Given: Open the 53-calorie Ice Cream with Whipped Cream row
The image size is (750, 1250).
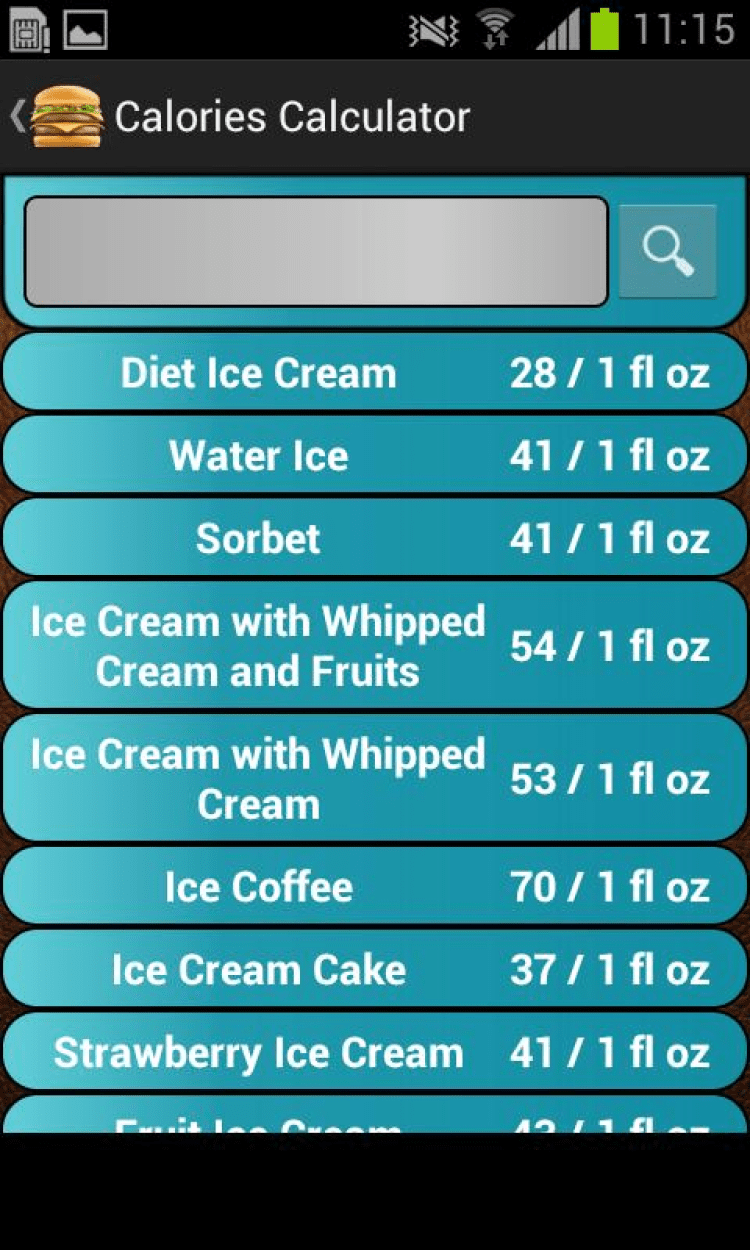Looking at the screenshot, I should tap(375, 779).
